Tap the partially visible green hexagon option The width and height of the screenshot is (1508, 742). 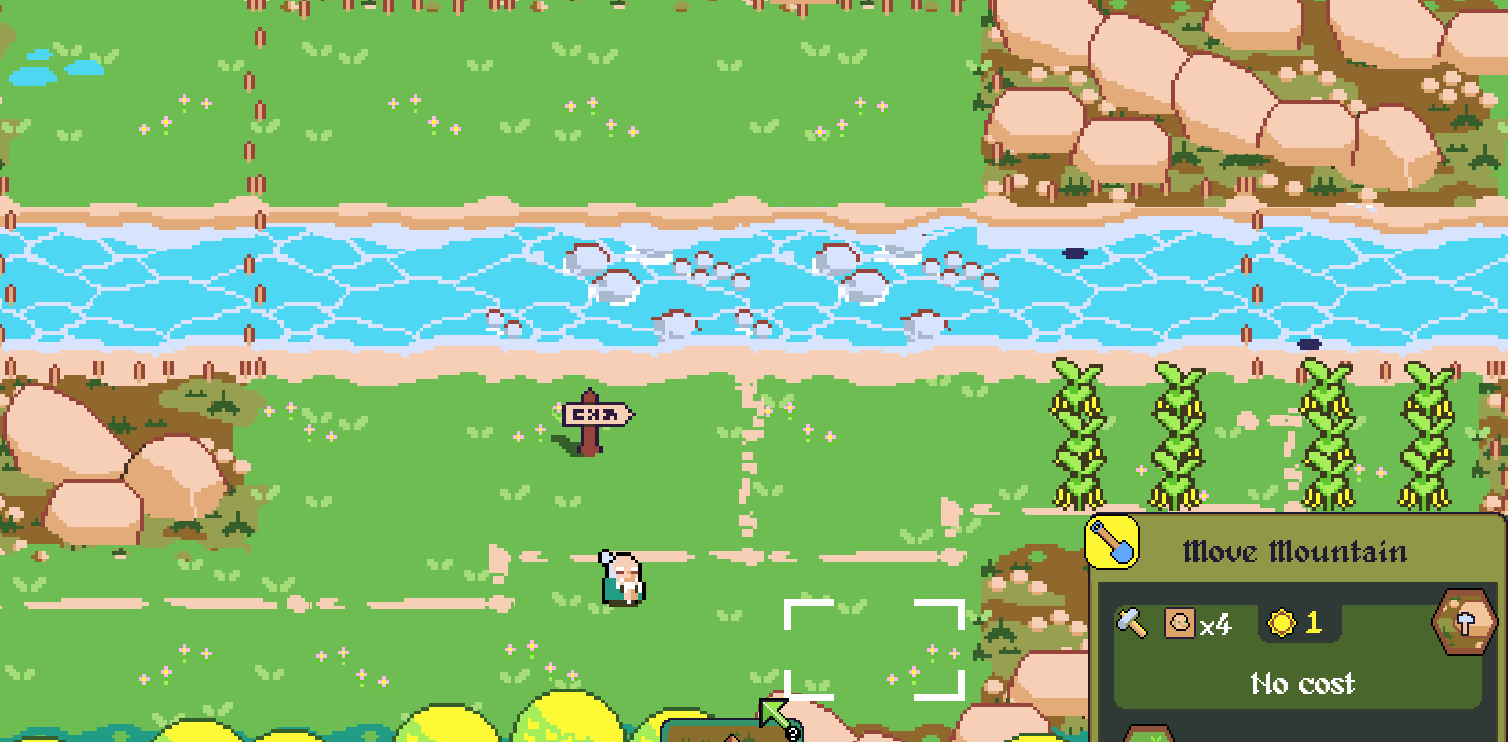click(1152, 735)
